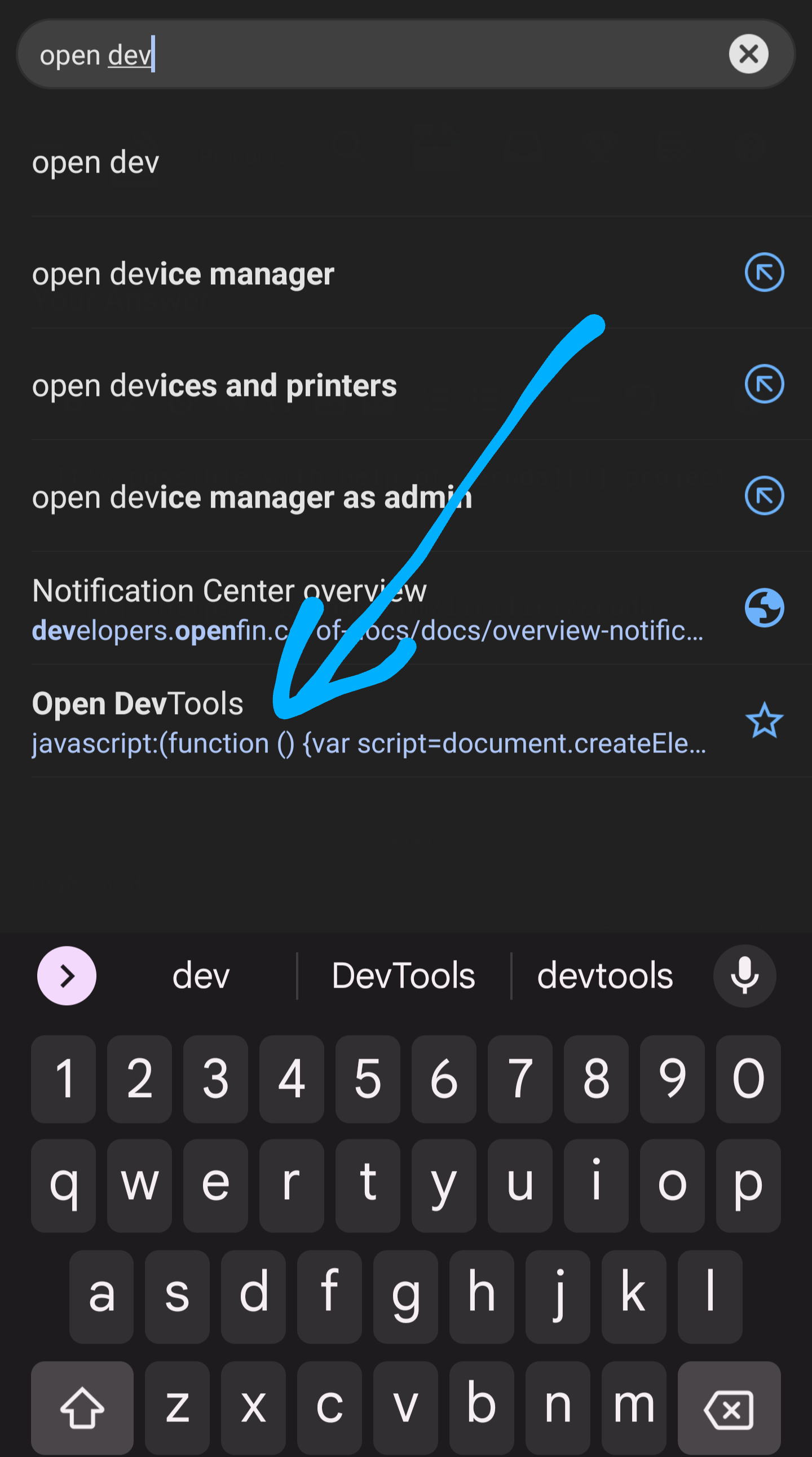Screen dimensions: 812x1457
Task: Tap the keyboard shift key
Action: (x=82, y=1408)
